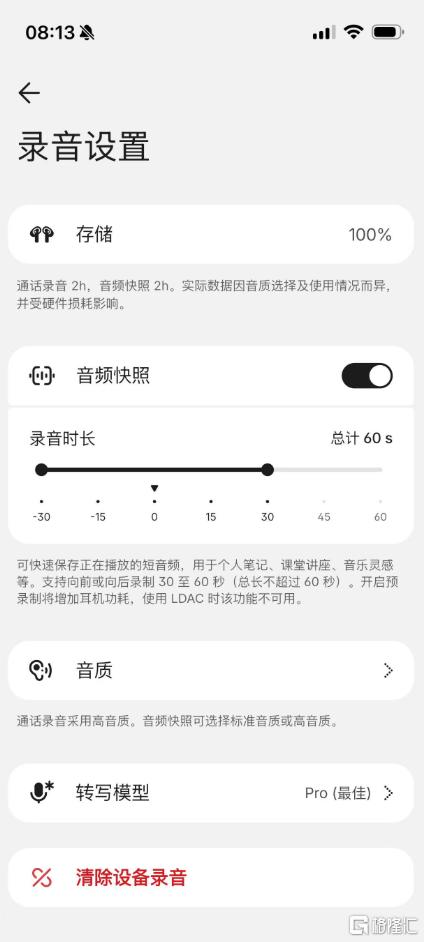This screenshot has width=424, height=942.
Task: Open the 存储 storage row
Action: click(x=211, y=234)
